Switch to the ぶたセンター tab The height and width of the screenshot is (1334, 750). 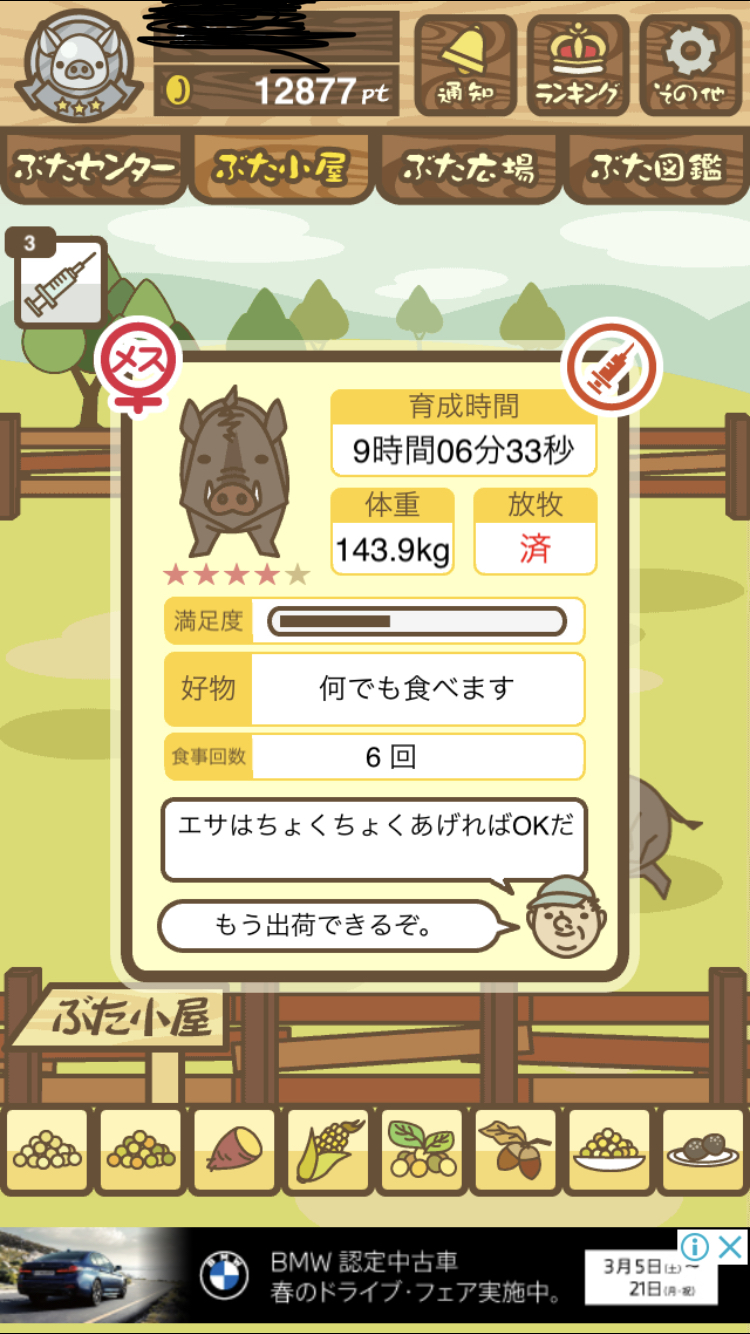(95, 168)
